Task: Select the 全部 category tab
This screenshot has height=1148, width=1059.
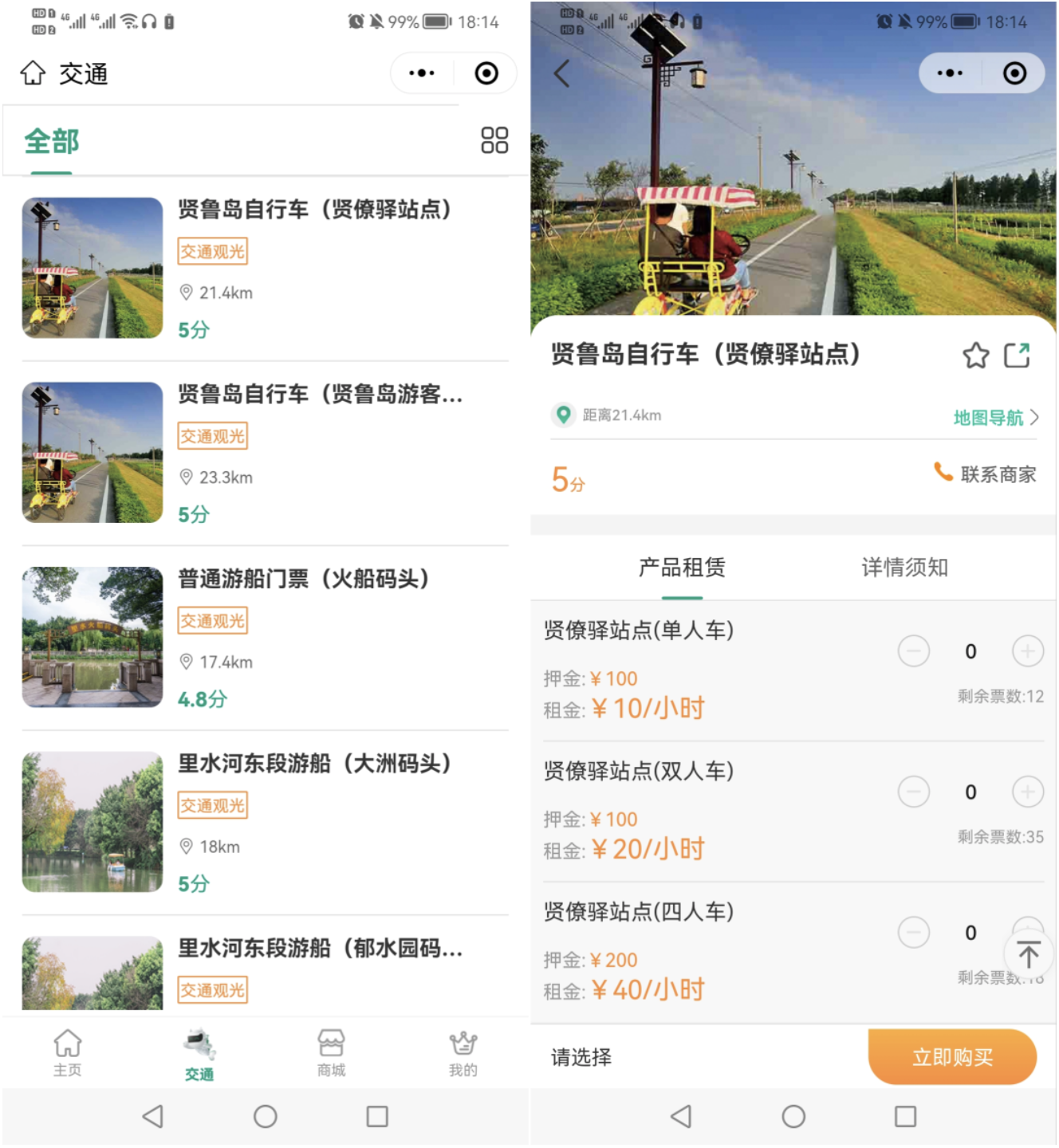Action: tap(52, 142)
